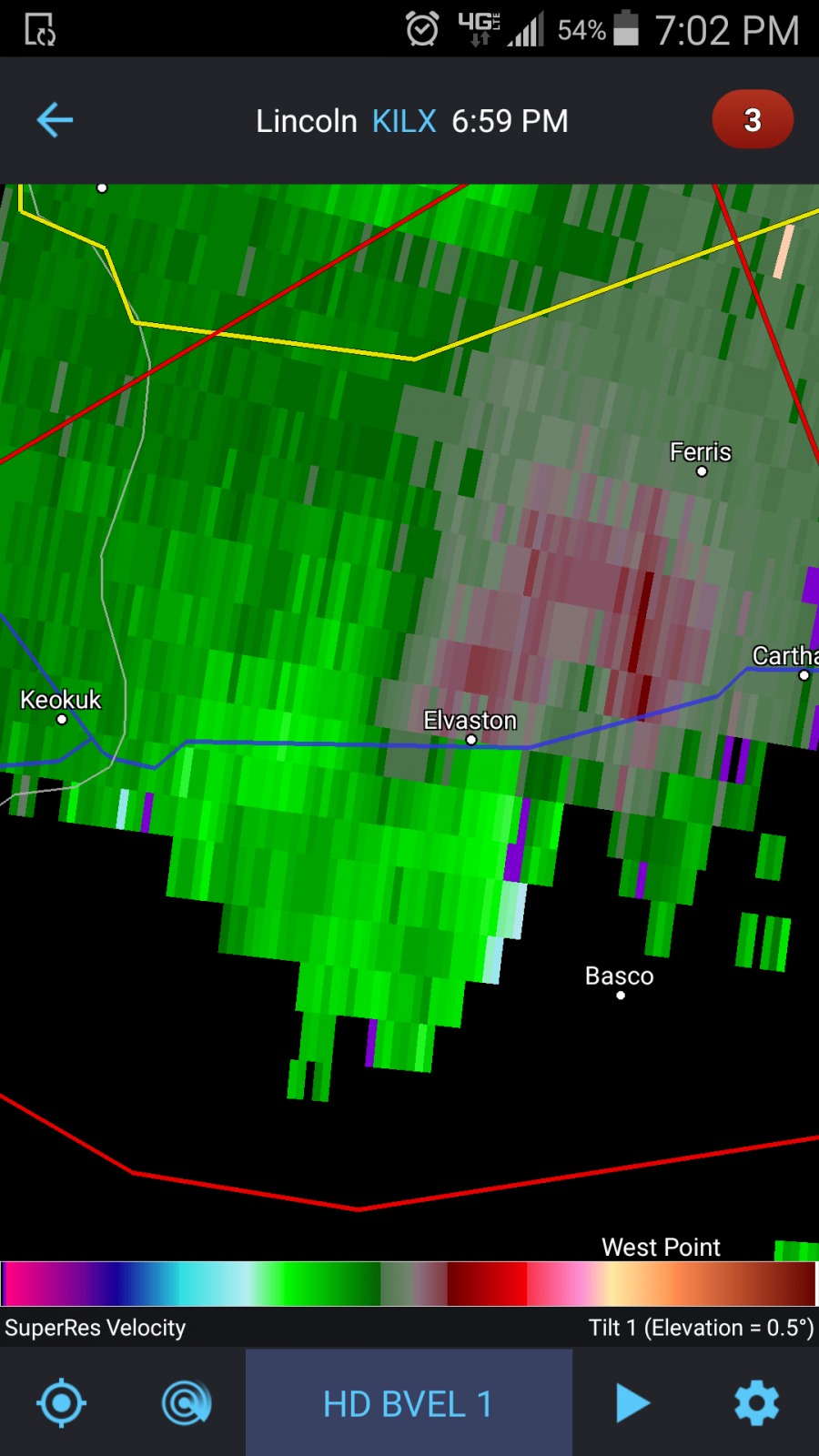This screenshot has width=819, height=1456.
Task: Open the red warnings badge showing 3
Action: click(753, 119)
